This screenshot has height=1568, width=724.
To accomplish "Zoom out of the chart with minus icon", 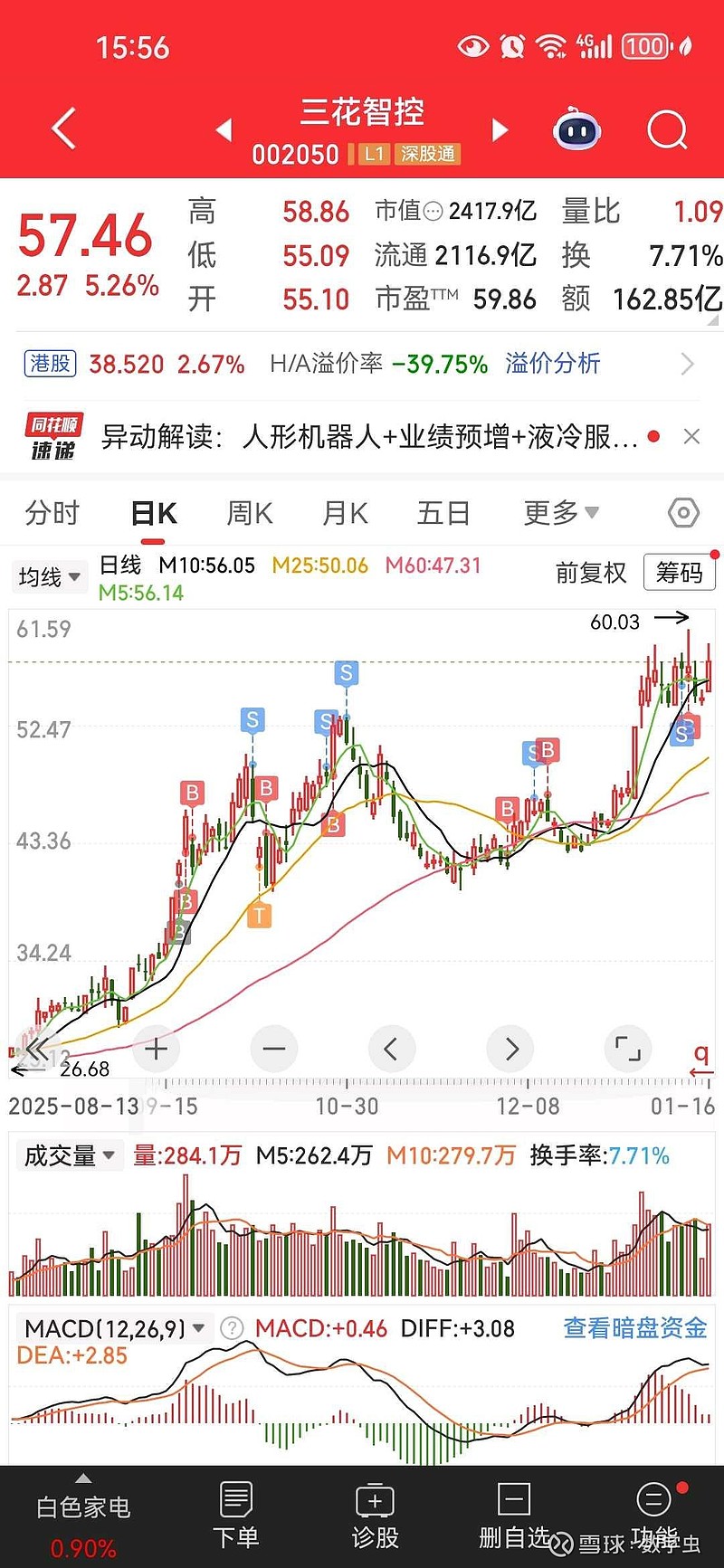I will [x=274, y=1049].
